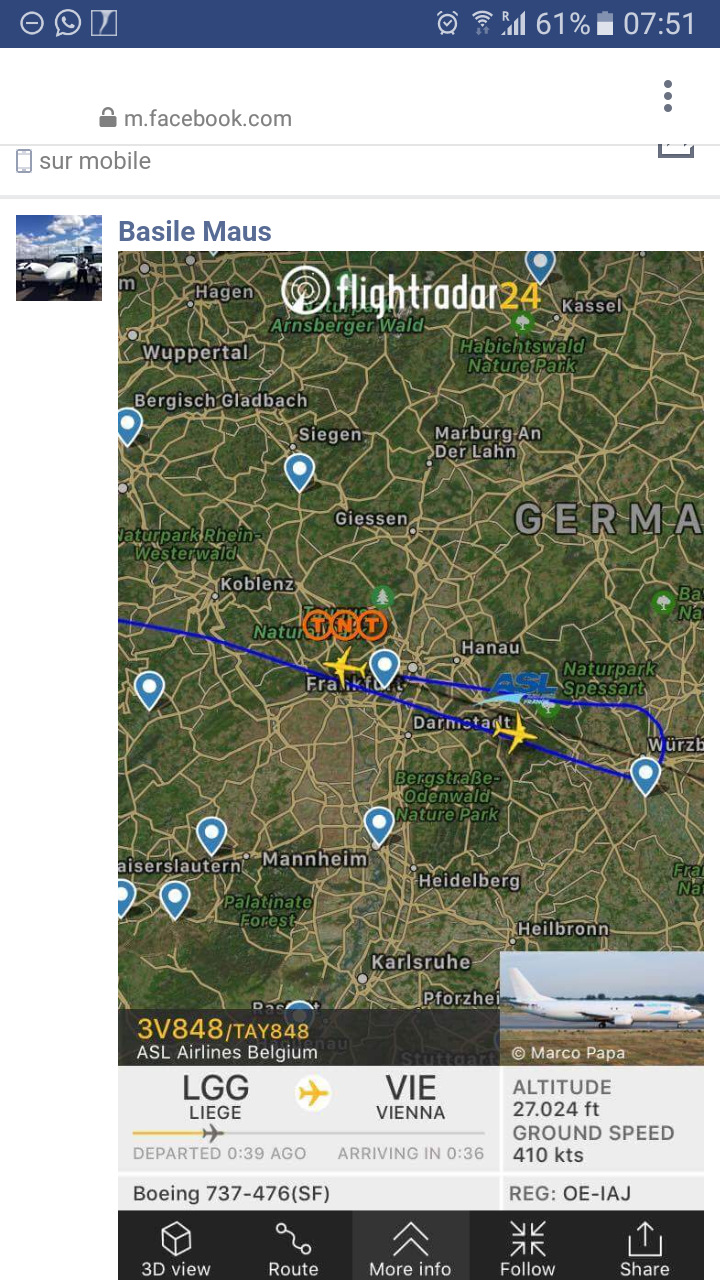This screenshot has width=720, height=1280.
Task: Open the browser overflow menu
Action: click(667, 96)
